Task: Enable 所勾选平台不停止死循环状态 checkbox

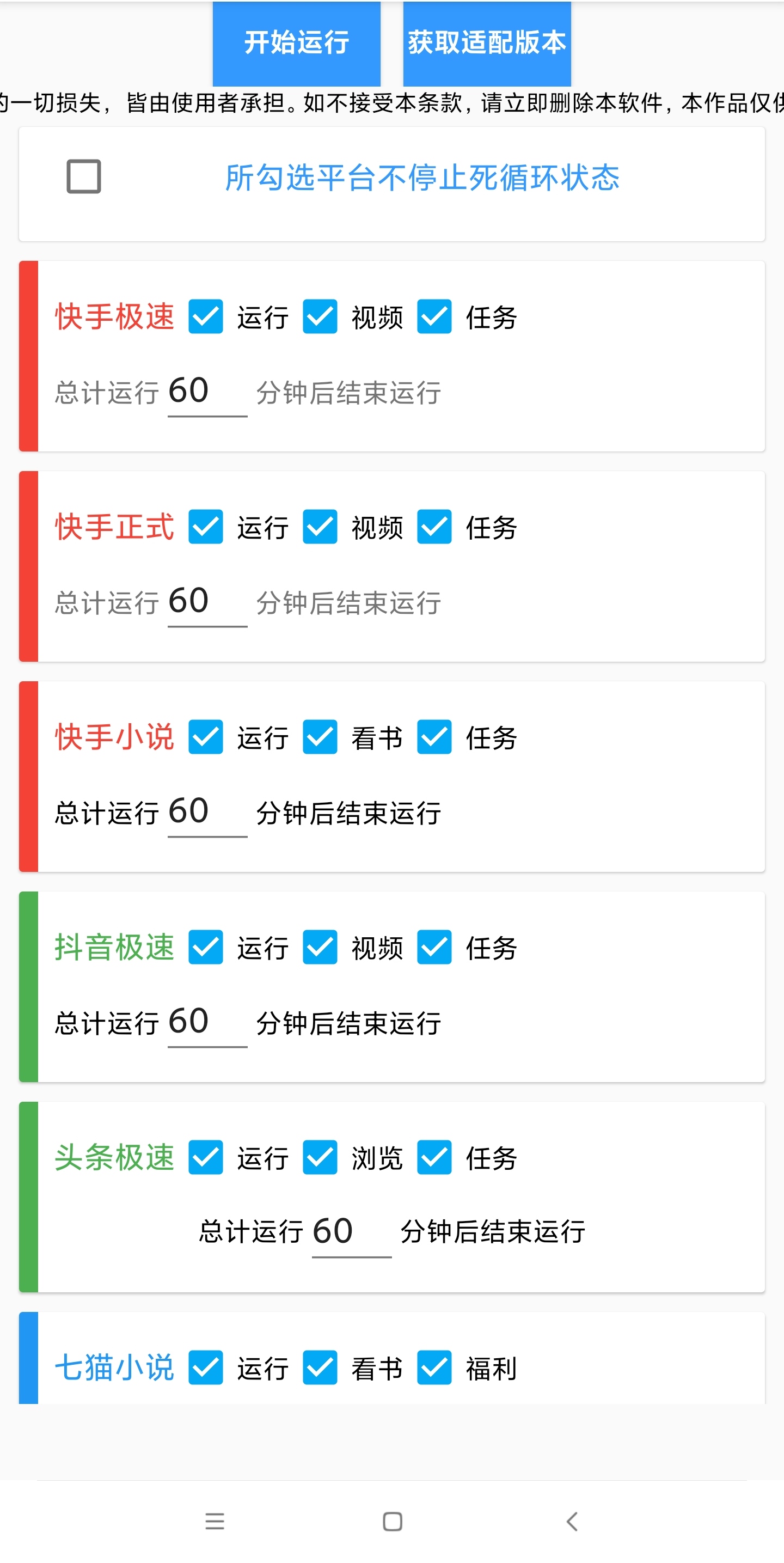Action: click(84, 176)
